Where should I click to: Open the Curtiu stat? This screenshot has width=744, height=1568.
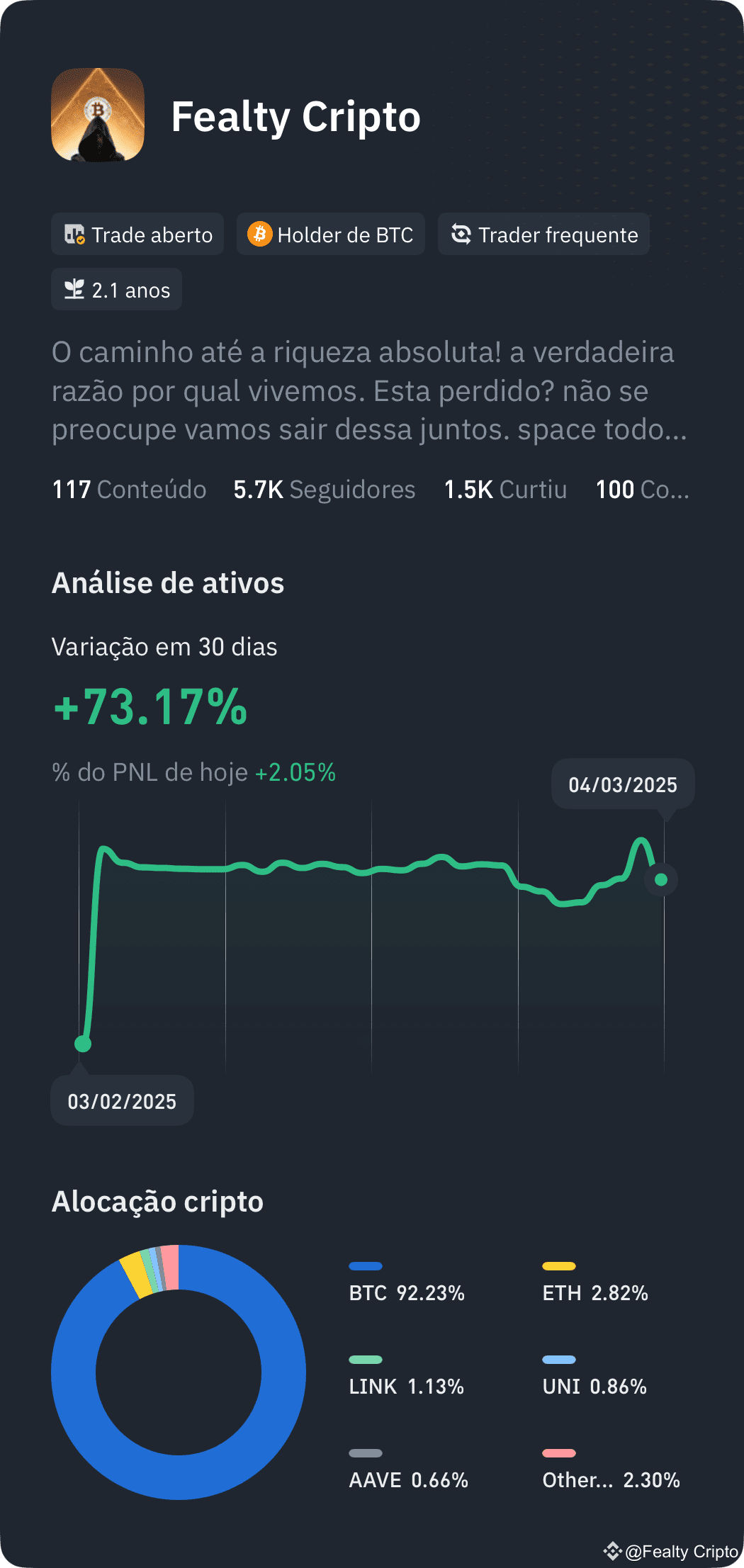click(505, 489)
